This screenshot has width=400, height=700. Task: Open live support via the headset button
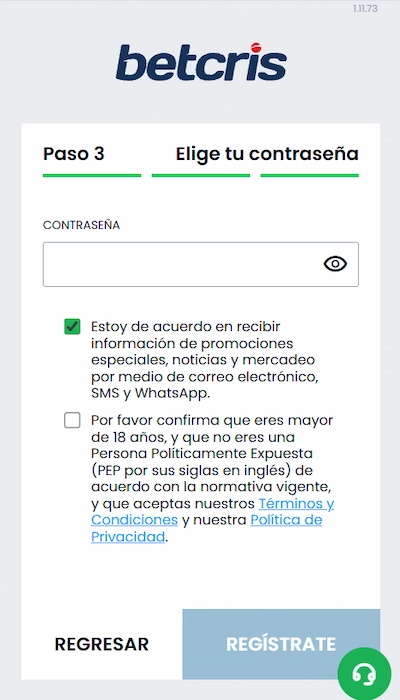[364, 674]
